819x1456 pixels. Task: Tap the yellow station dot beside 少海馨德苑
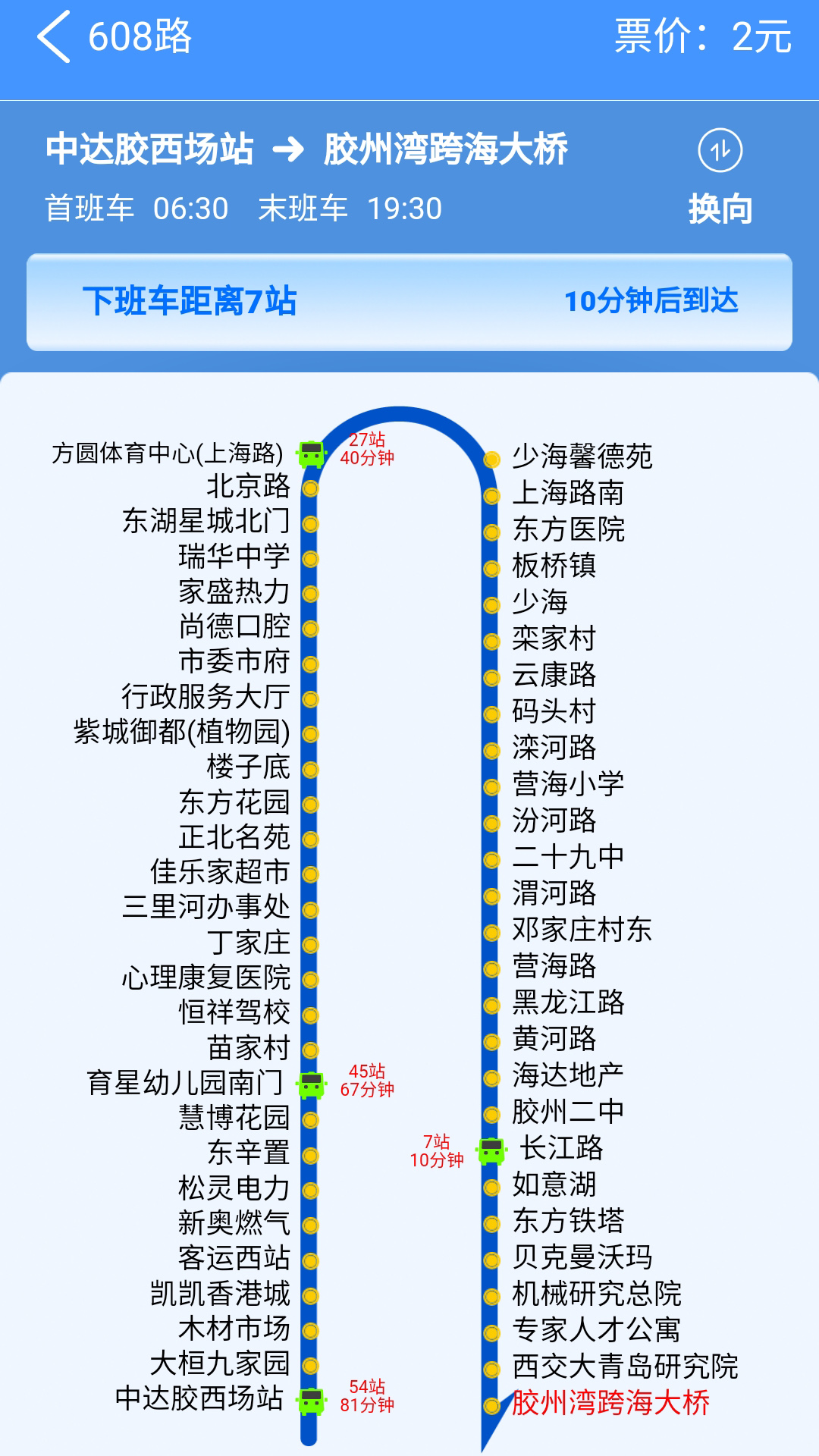pos(491,459)
